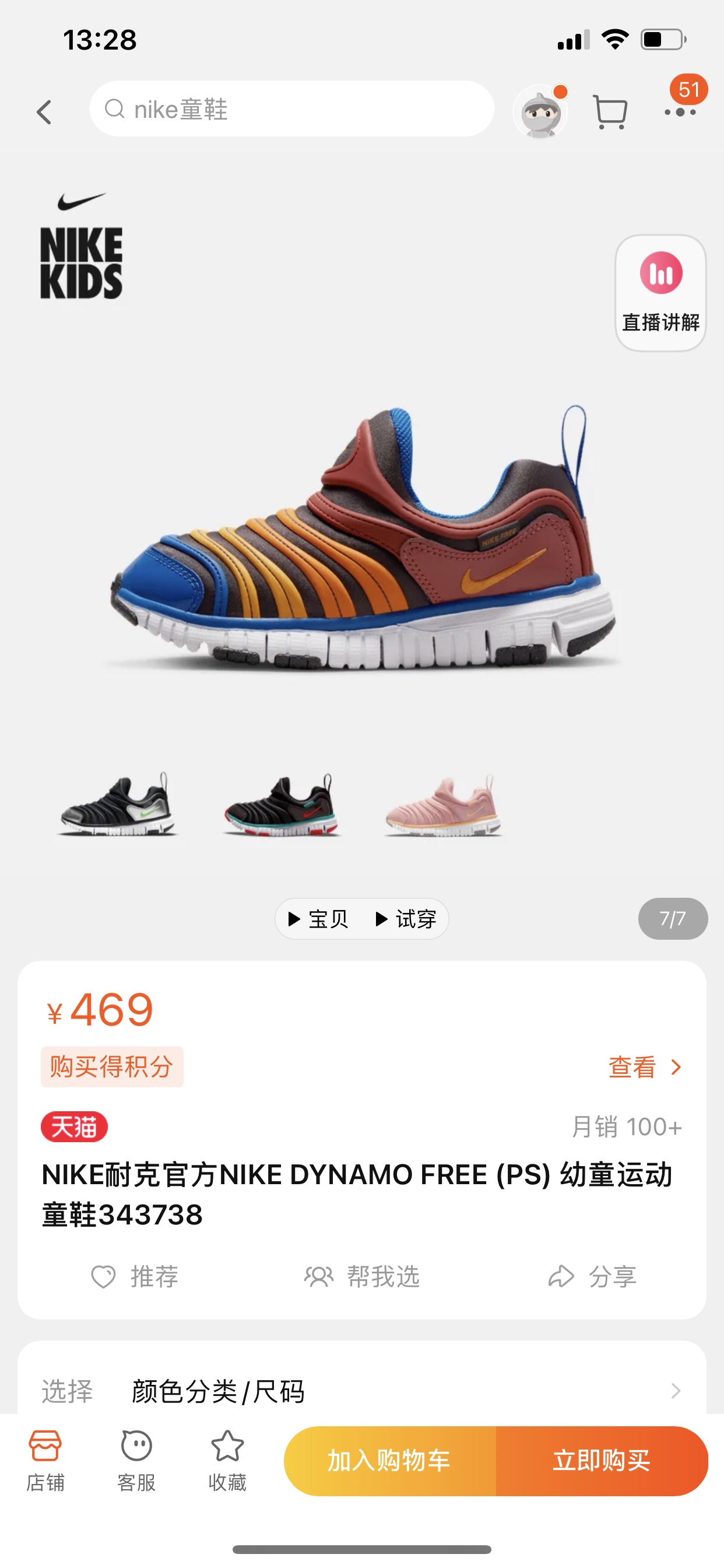Open 购买得积分 details via 查看
The width and height of the screenshot is (724, 1568).
645,1067
